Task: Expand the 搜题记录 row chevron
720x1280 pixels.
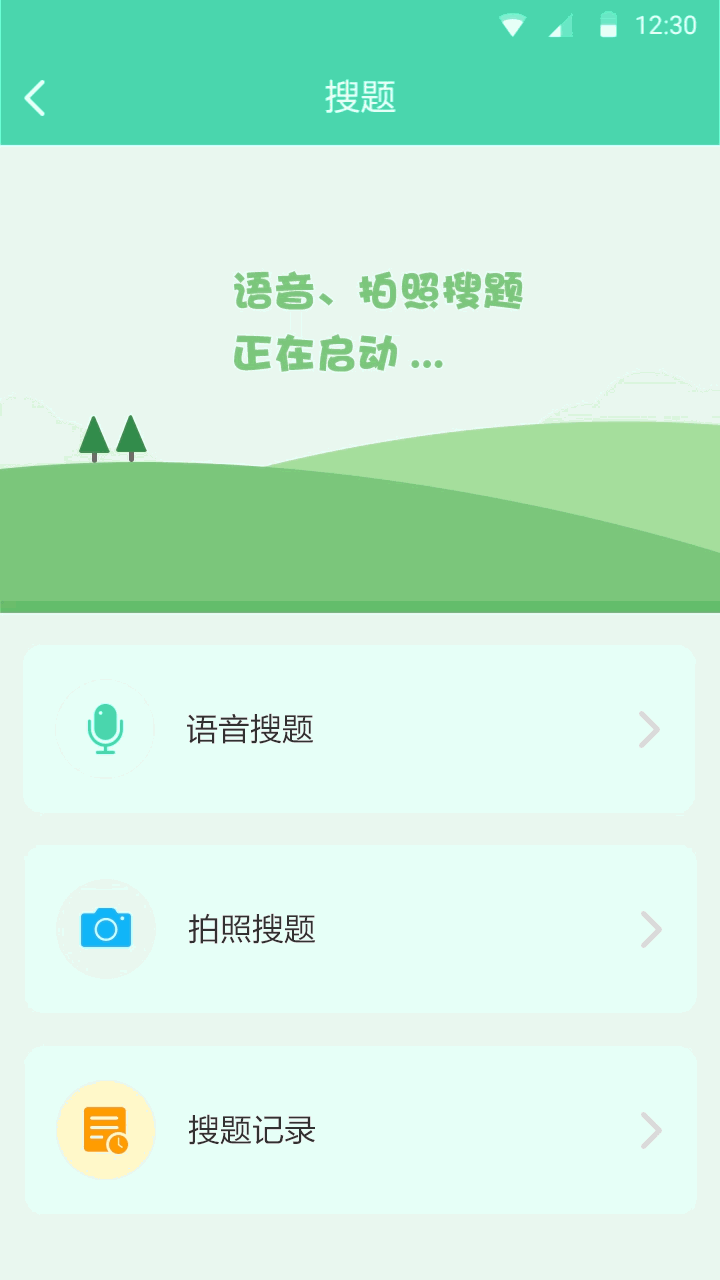Action: point(650,1129)
